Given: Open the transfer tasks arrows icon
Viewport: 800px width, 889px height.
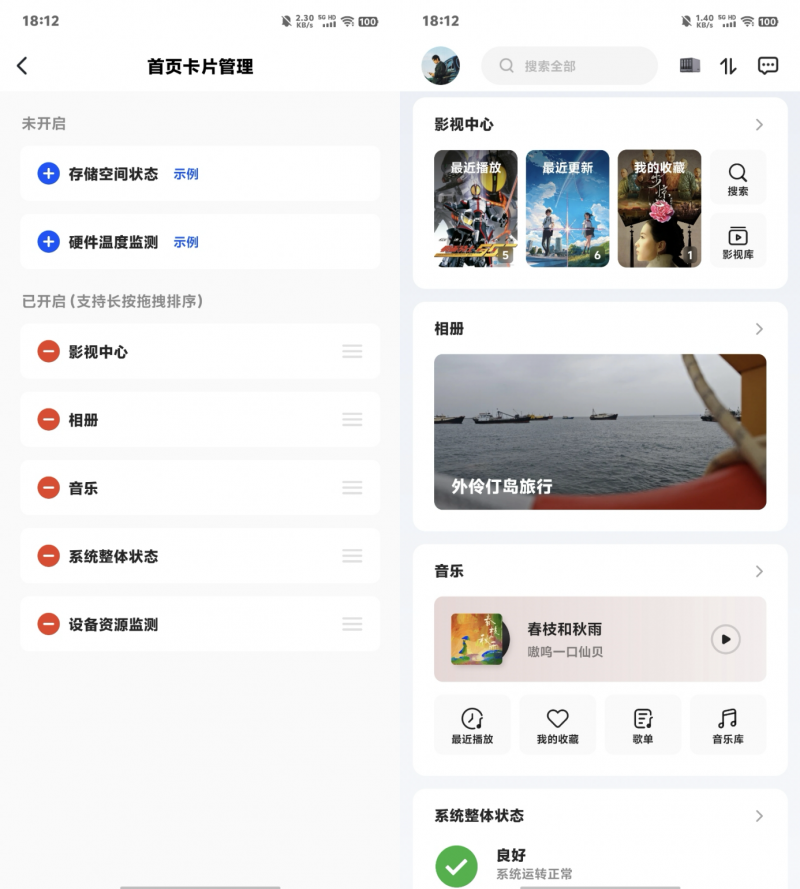Looking at the screenshot, I should tap(728, 66).
